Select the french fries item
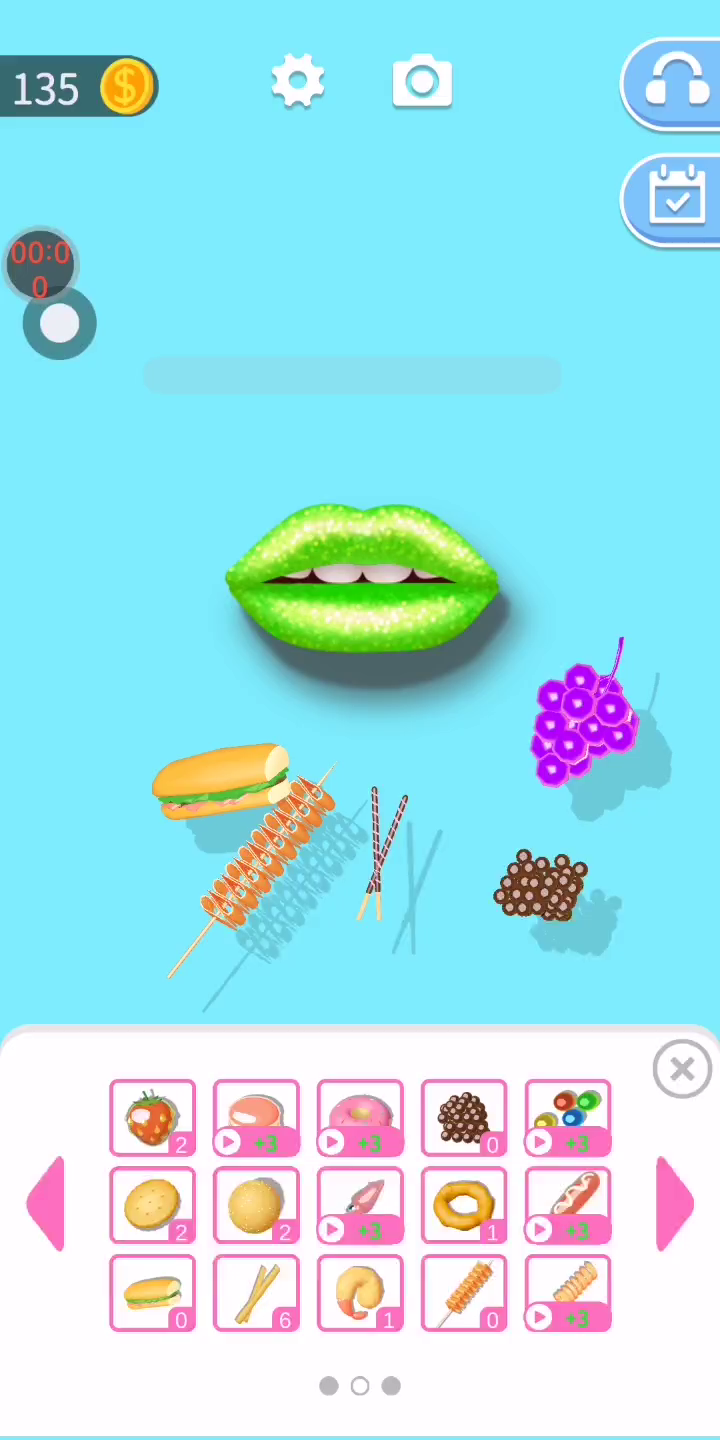 coord(257,1293)
